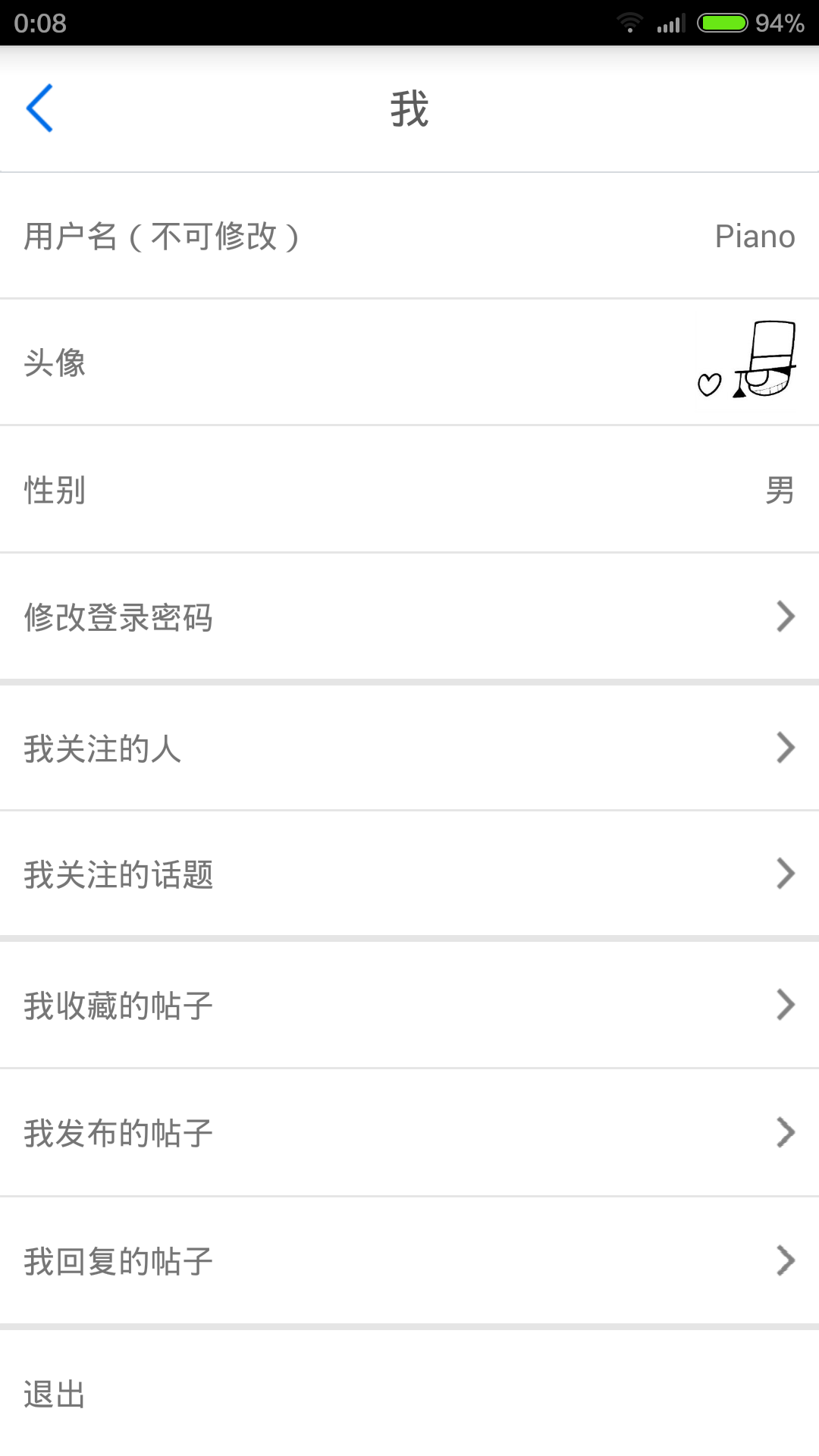Open 我关注的话题

click(x=409, y=874)
